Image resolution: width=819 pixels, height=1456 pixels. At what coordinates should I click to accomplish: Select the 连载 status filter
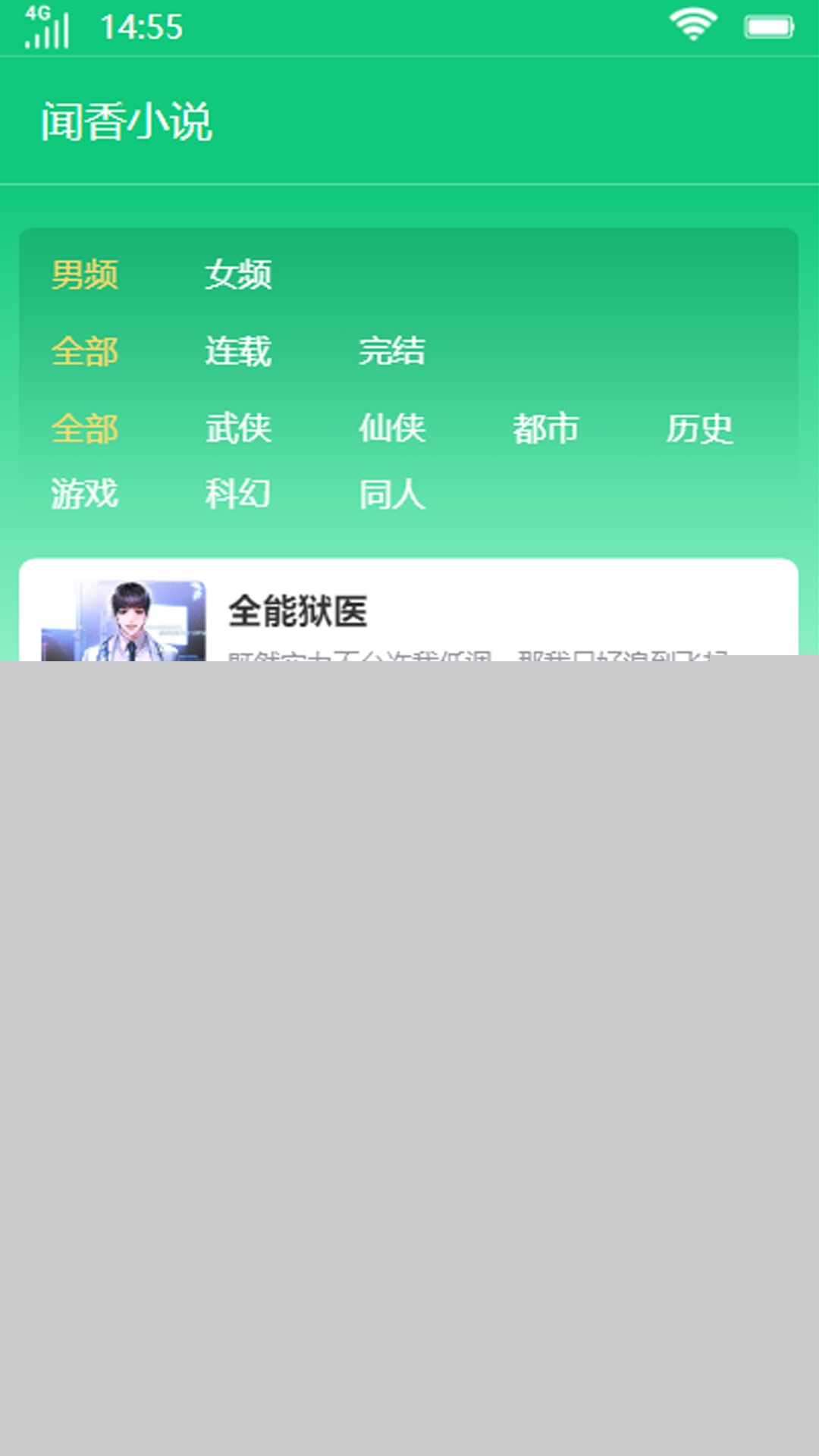pos(237,351)
